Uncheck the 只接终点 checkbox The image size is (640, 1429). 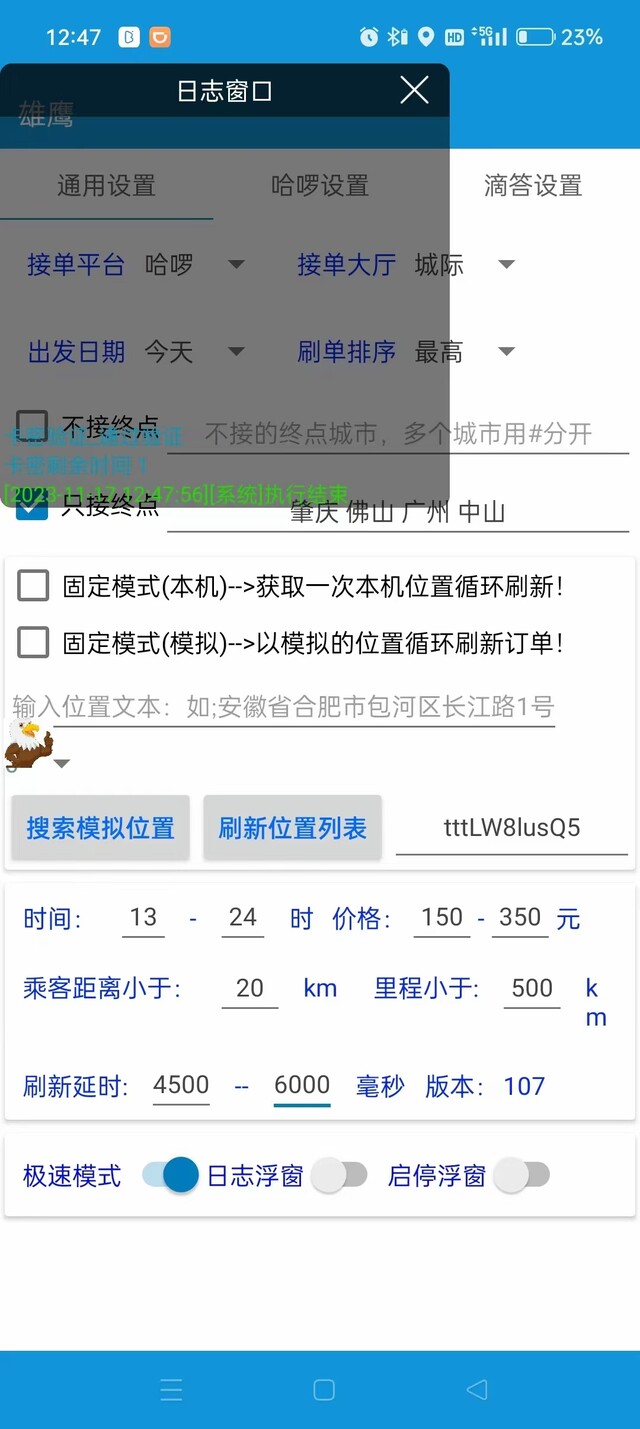pyautogui.click(x=33, y=507)
